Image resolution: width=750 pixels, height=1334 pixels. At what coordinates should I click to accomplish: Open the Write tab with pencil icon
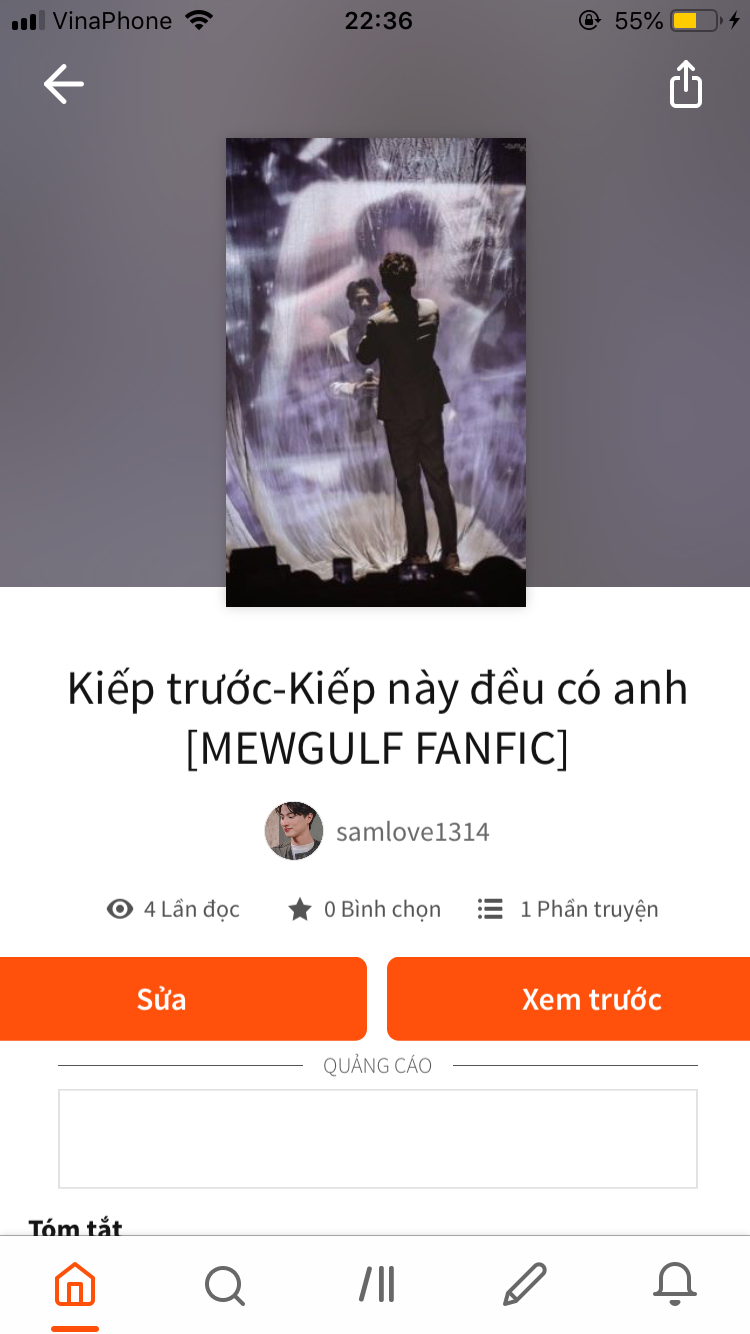(x=525, y=1284)
